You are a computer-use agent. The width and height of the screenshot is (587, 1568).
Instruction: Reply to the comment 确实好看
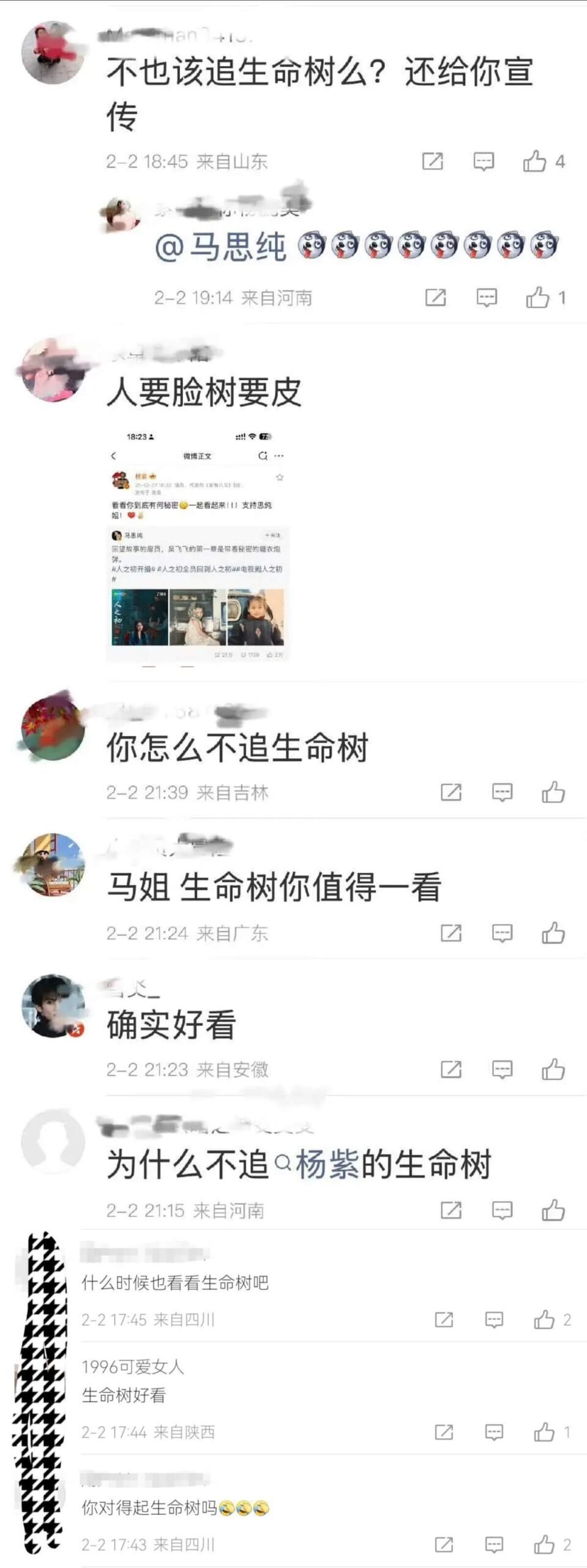(503, 1069)
